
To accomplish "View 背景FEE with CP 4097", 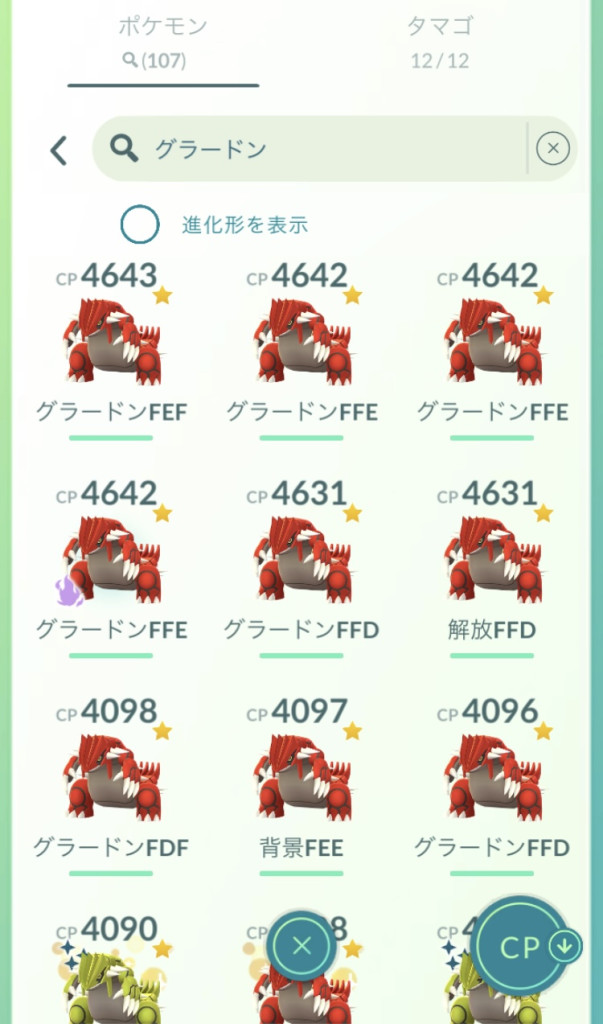I will (x=301, y=780).
